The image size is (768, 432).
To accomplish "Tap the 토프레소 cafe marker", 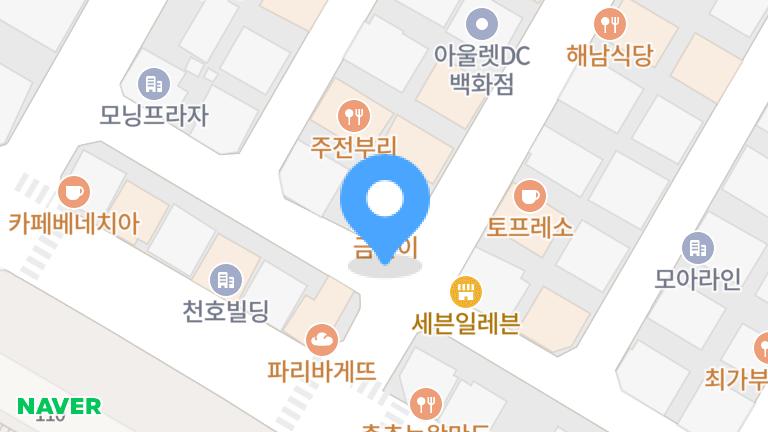I will pyautogui.click(x=529, y=195).
